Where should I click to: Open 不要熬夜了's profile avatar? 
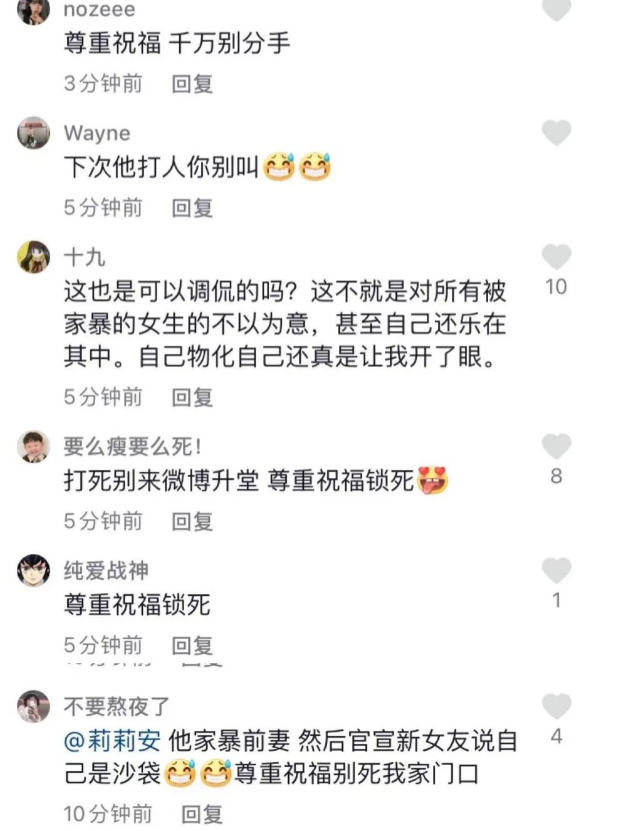(33, 706)
